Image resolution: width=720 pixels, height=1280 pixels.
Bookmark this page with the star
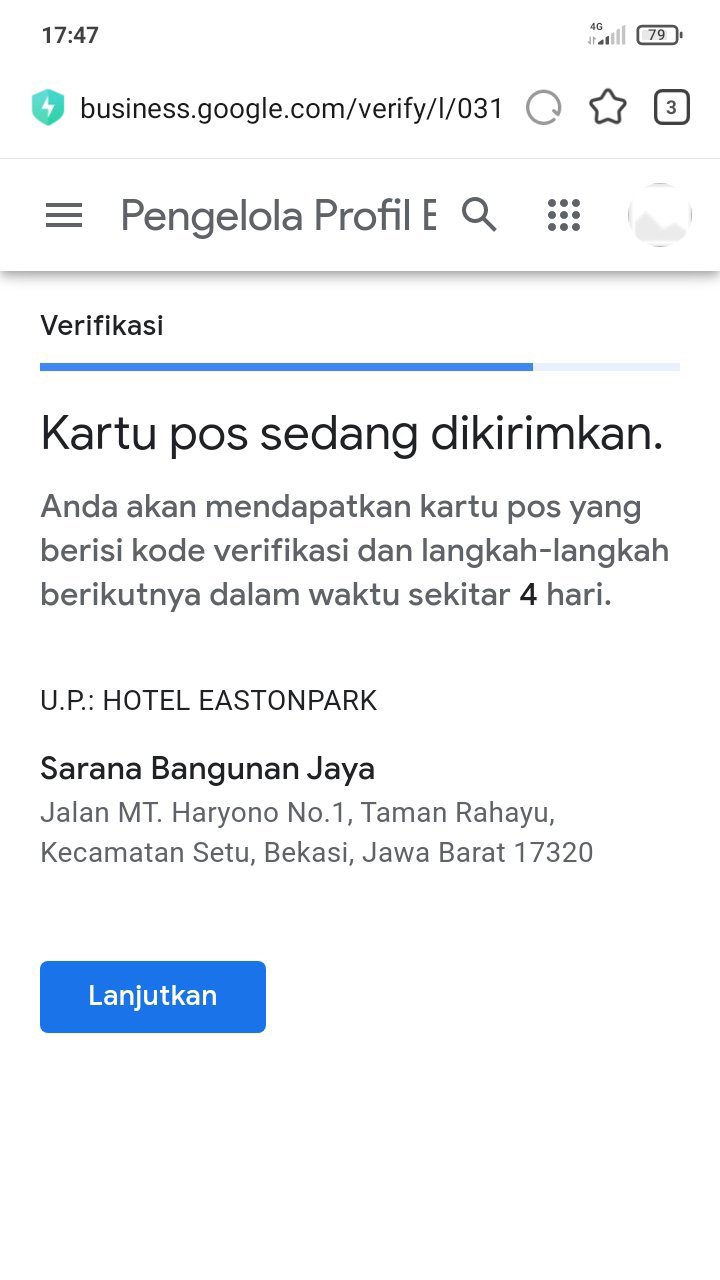pyautogui.click(x=607, y=108)
